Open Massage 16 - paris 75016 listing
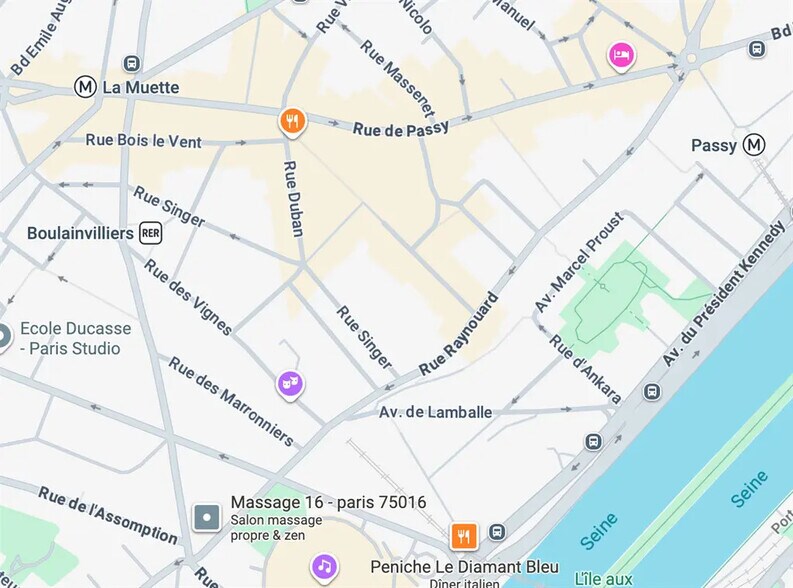The image size is (793, 588). pos(207,517)
